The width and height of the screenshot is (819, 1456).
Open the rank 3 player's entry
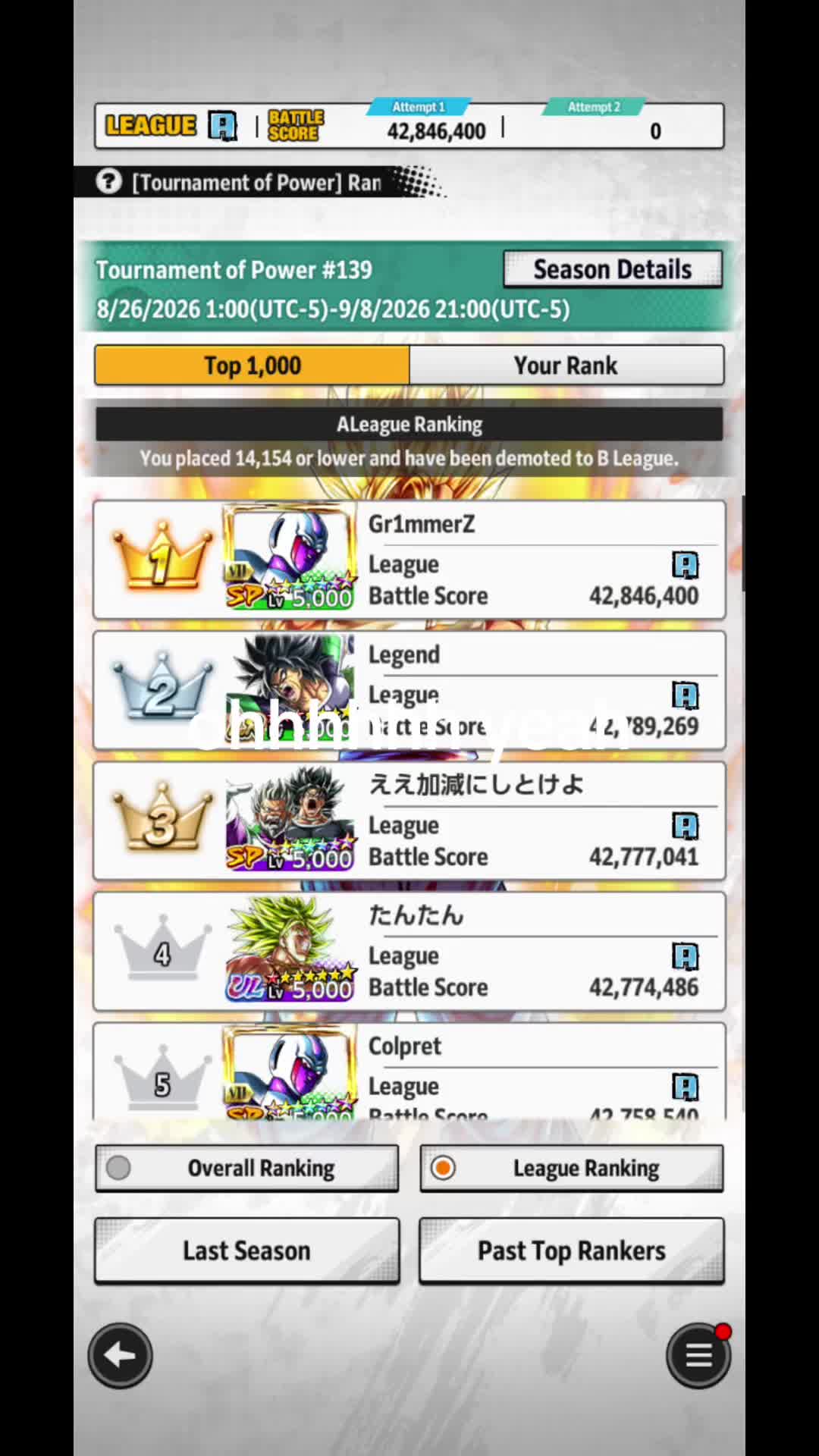(409, 821)
